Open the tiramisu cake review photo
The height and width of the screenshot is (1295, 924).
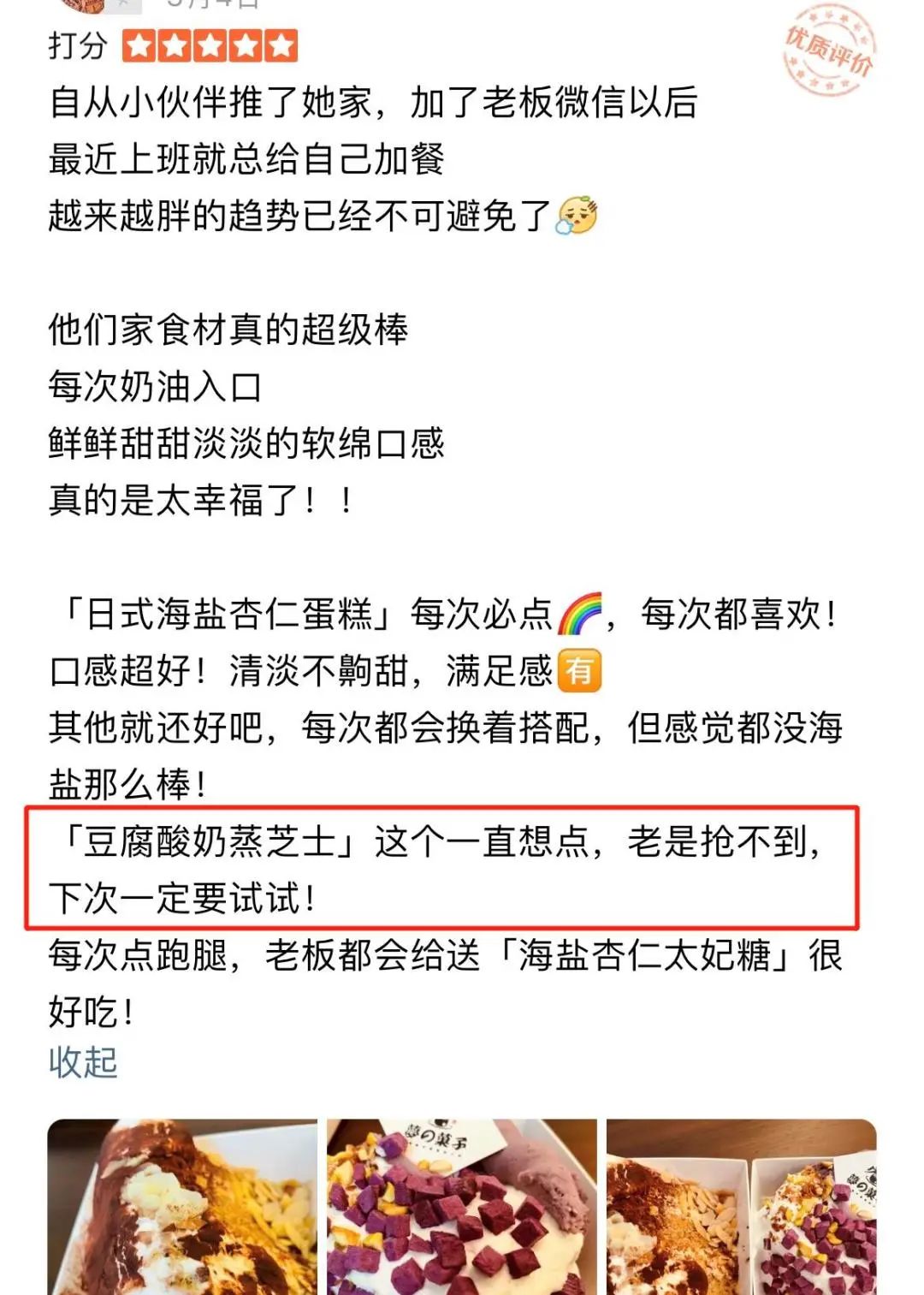[x=182, y=1207]
